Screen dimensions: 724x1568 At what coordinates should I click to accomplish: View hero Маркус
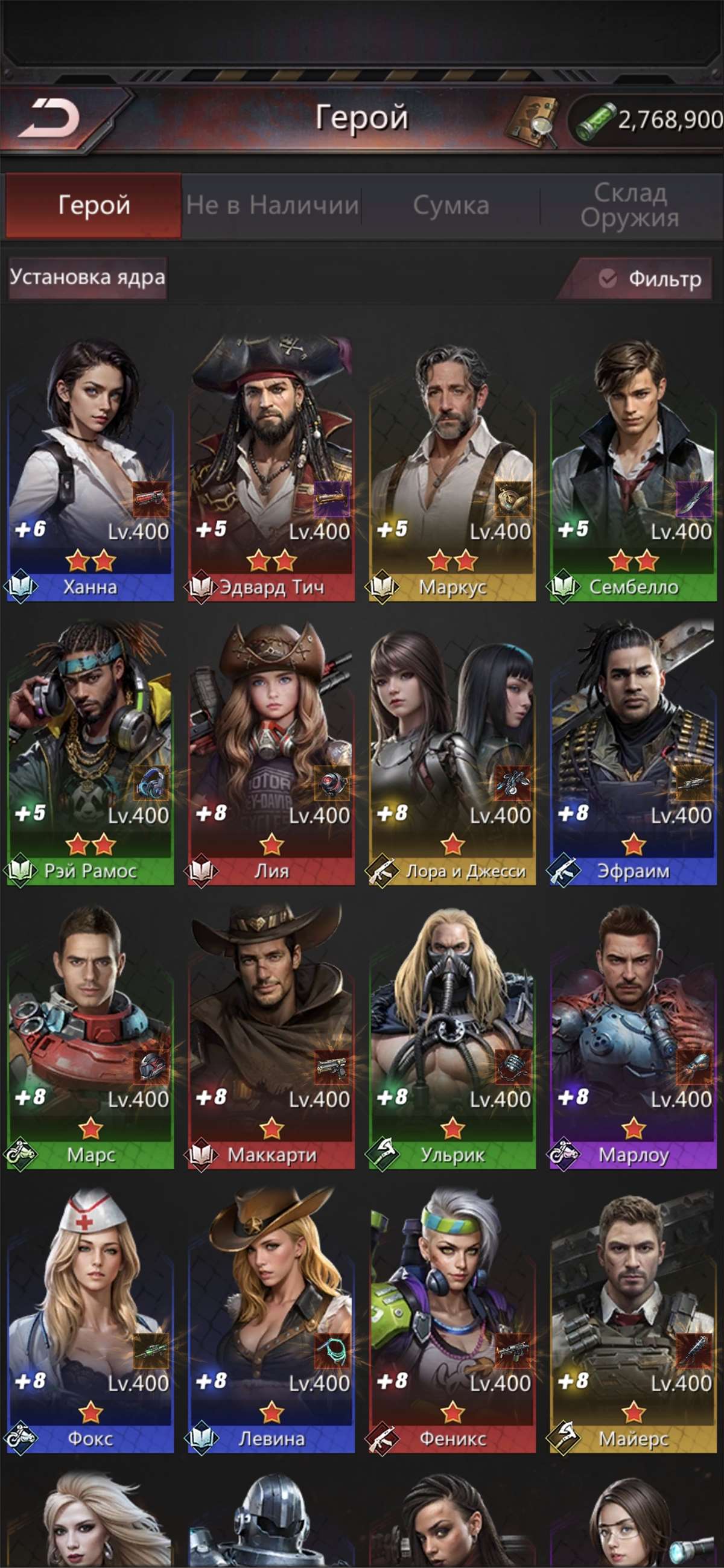point(452,469)
